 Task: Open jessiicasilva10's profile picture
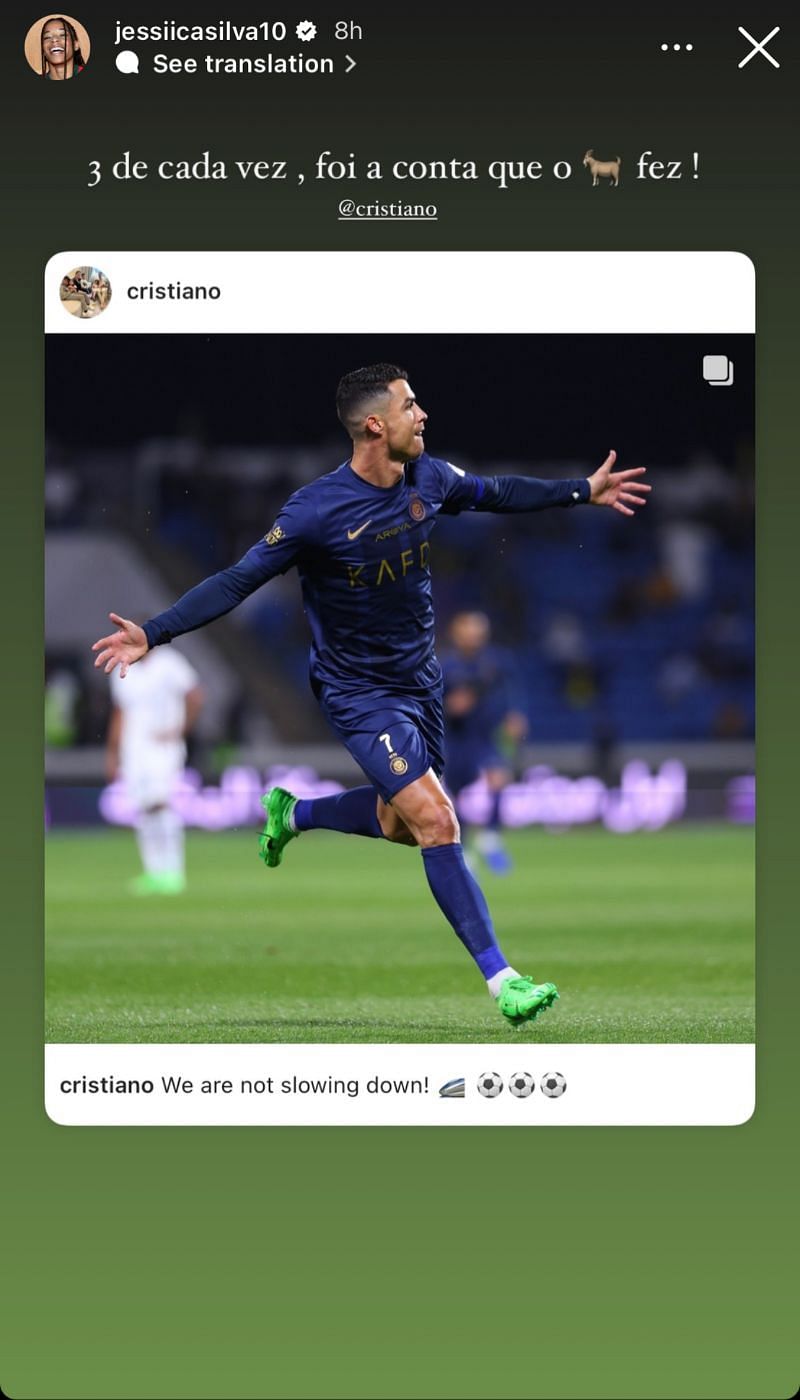click(x=57, y=47)
